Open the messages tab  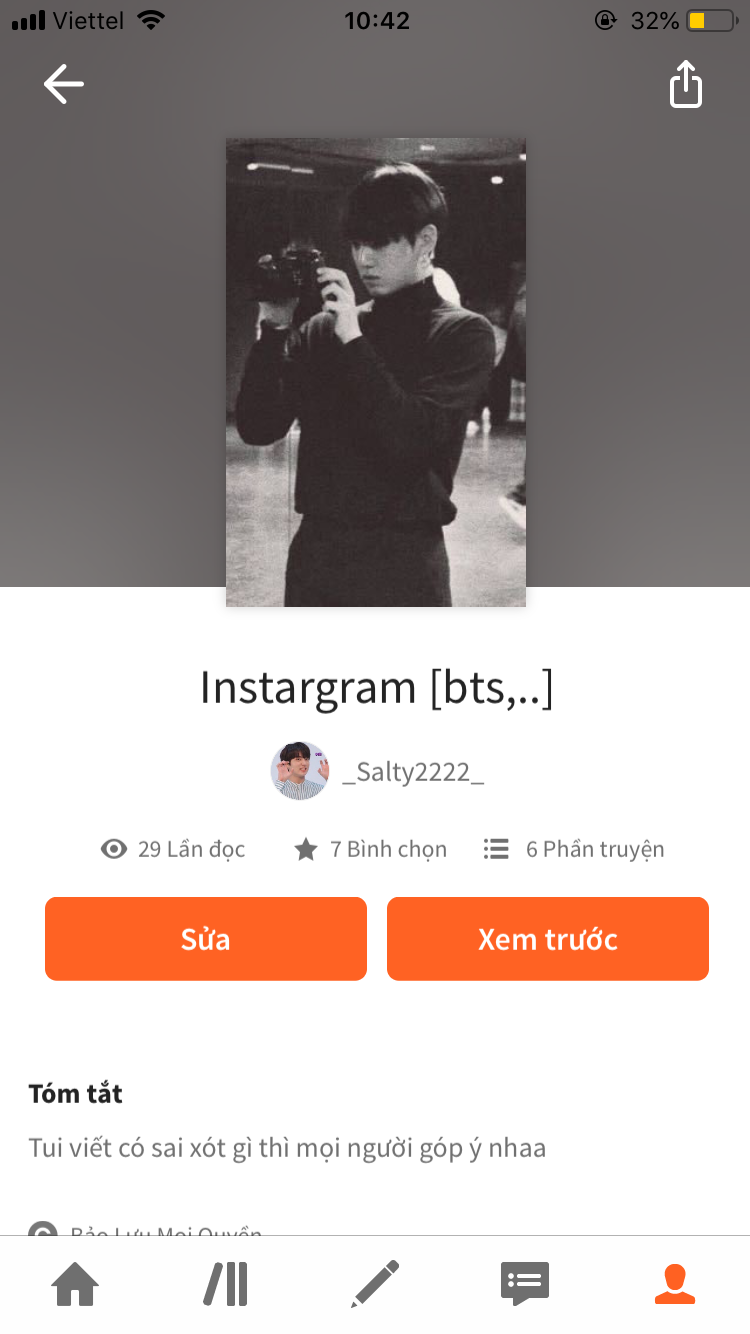tap(525, 1284)
